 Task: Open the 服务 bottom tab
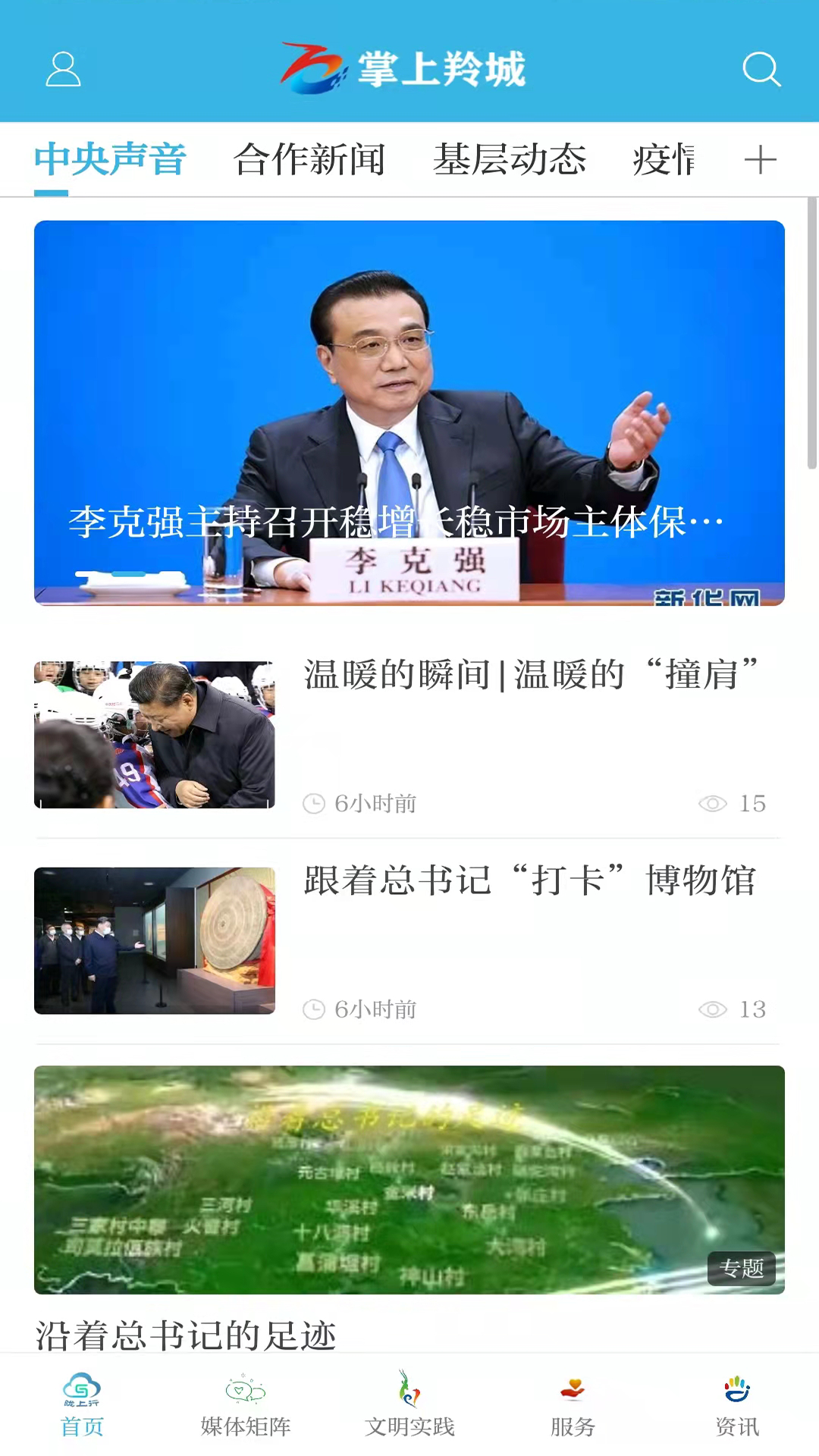(573, 1405)
